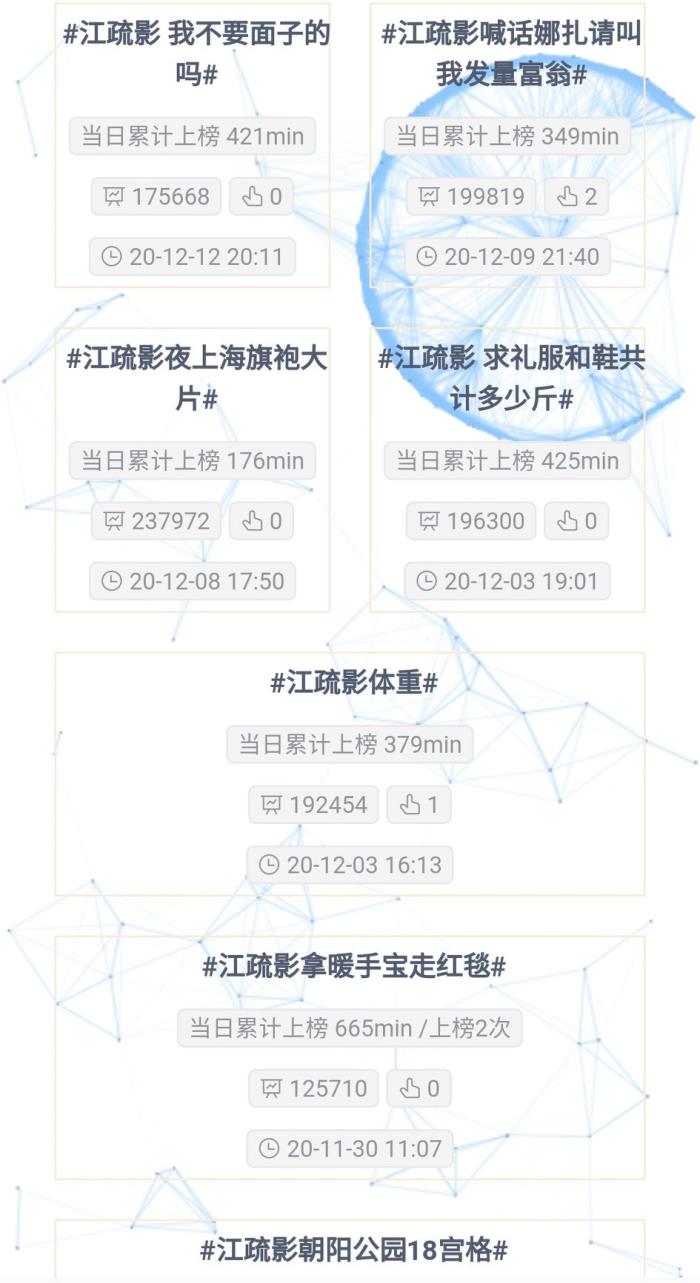This screenshot has height=1283, width=700.
Task: Open the topic #江疏影 求礼服和鞋共计多少斤#
Action: click(x=510, y=378)
